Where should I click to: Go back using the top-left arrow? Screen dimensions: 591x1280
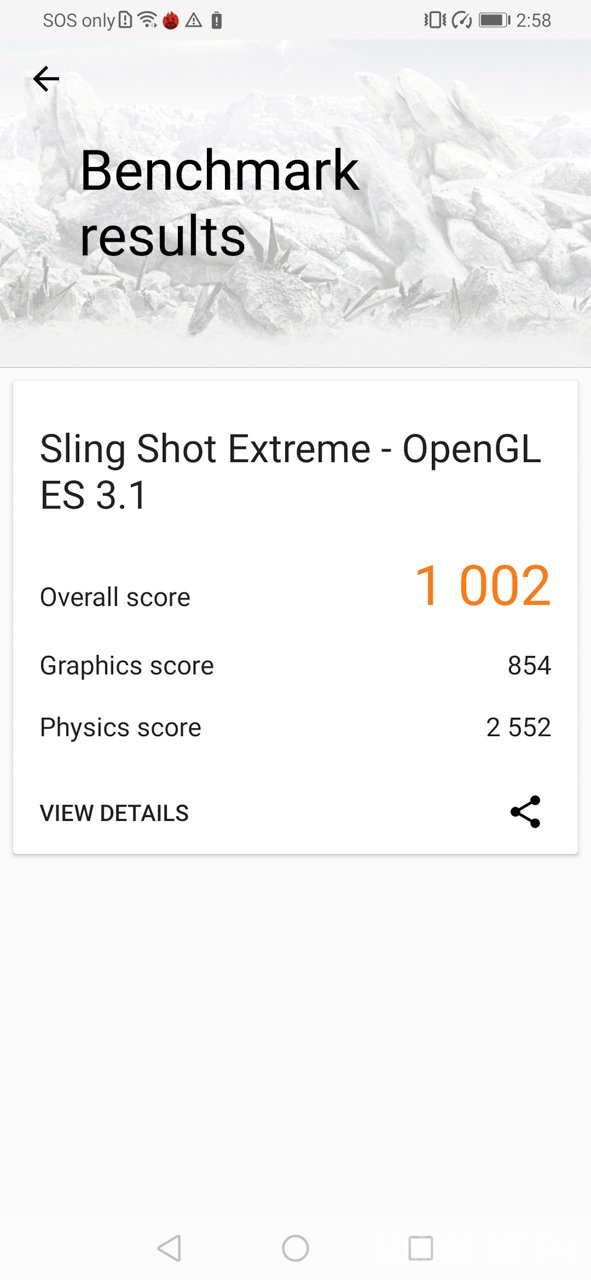[46, 79]
